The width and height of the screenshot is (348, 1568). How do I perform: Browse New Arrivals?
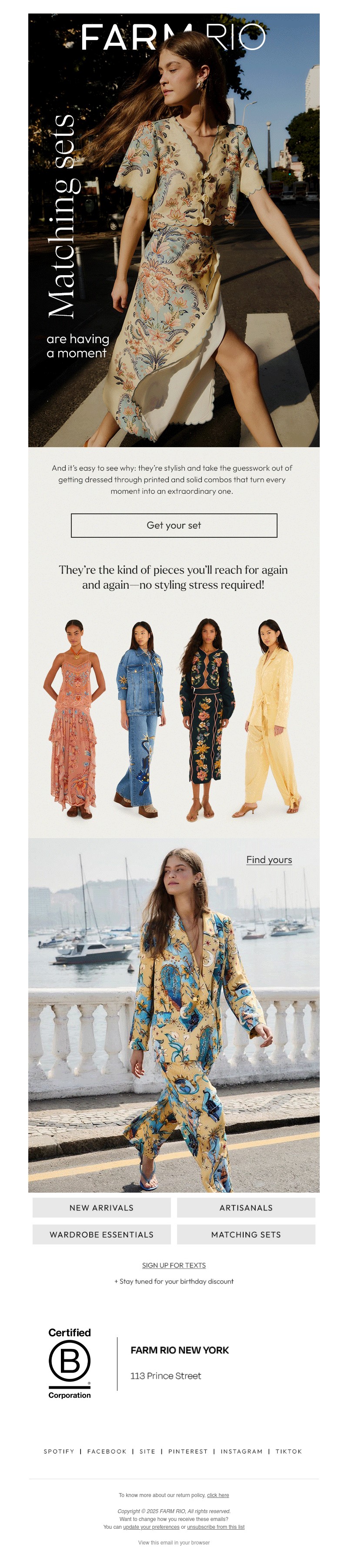(x=101, y=1207)
